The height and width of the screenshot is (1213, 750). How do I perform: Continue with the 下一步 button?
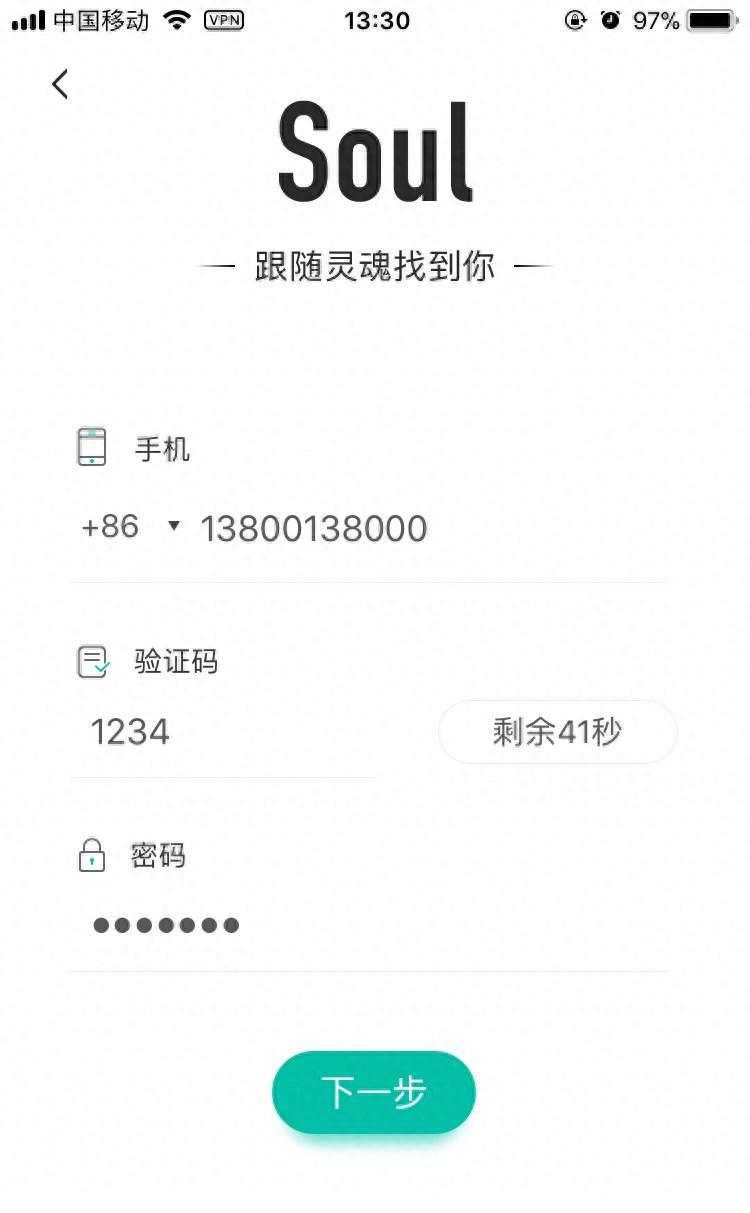coord(374,1092)
